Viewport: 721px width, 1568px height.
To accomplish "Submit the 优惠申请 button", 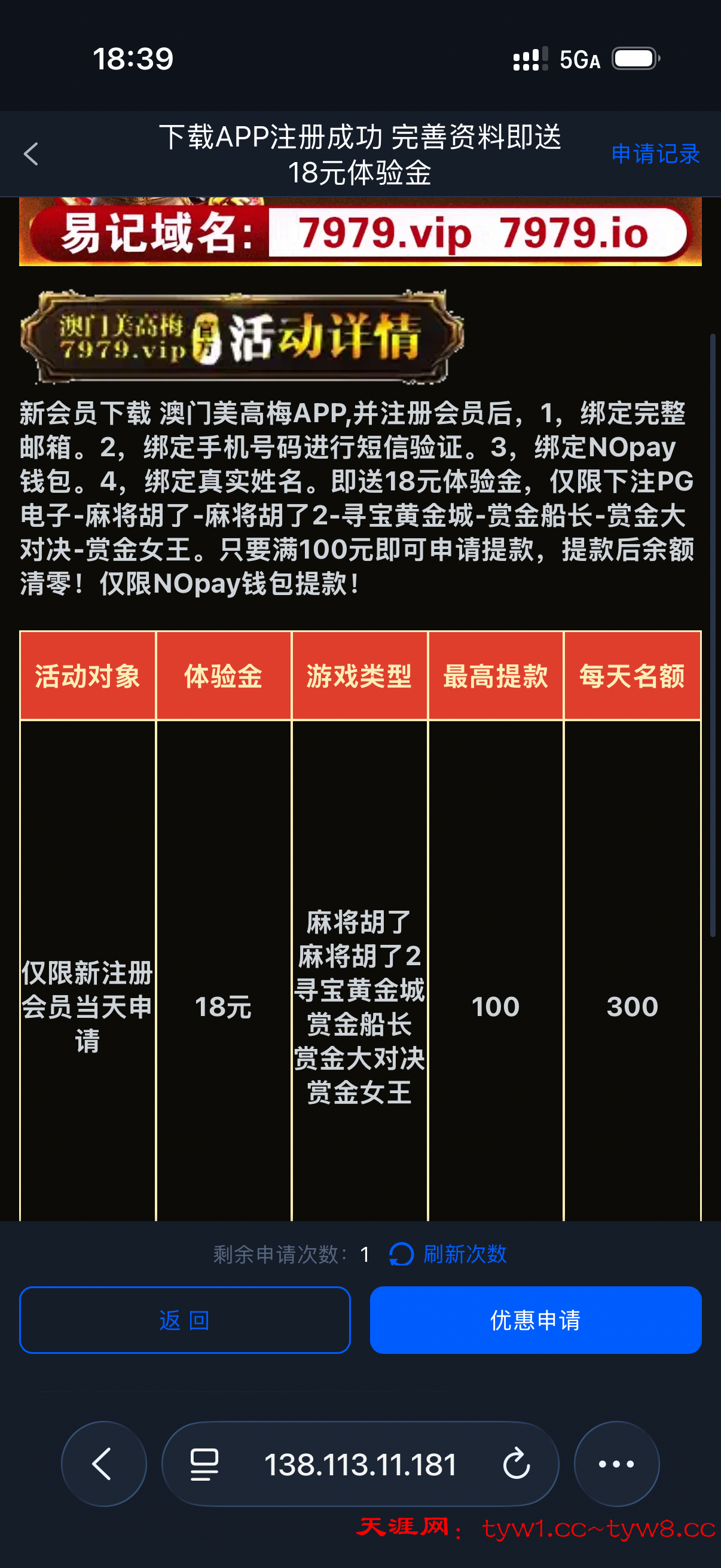I will (x=535, y=1320).
